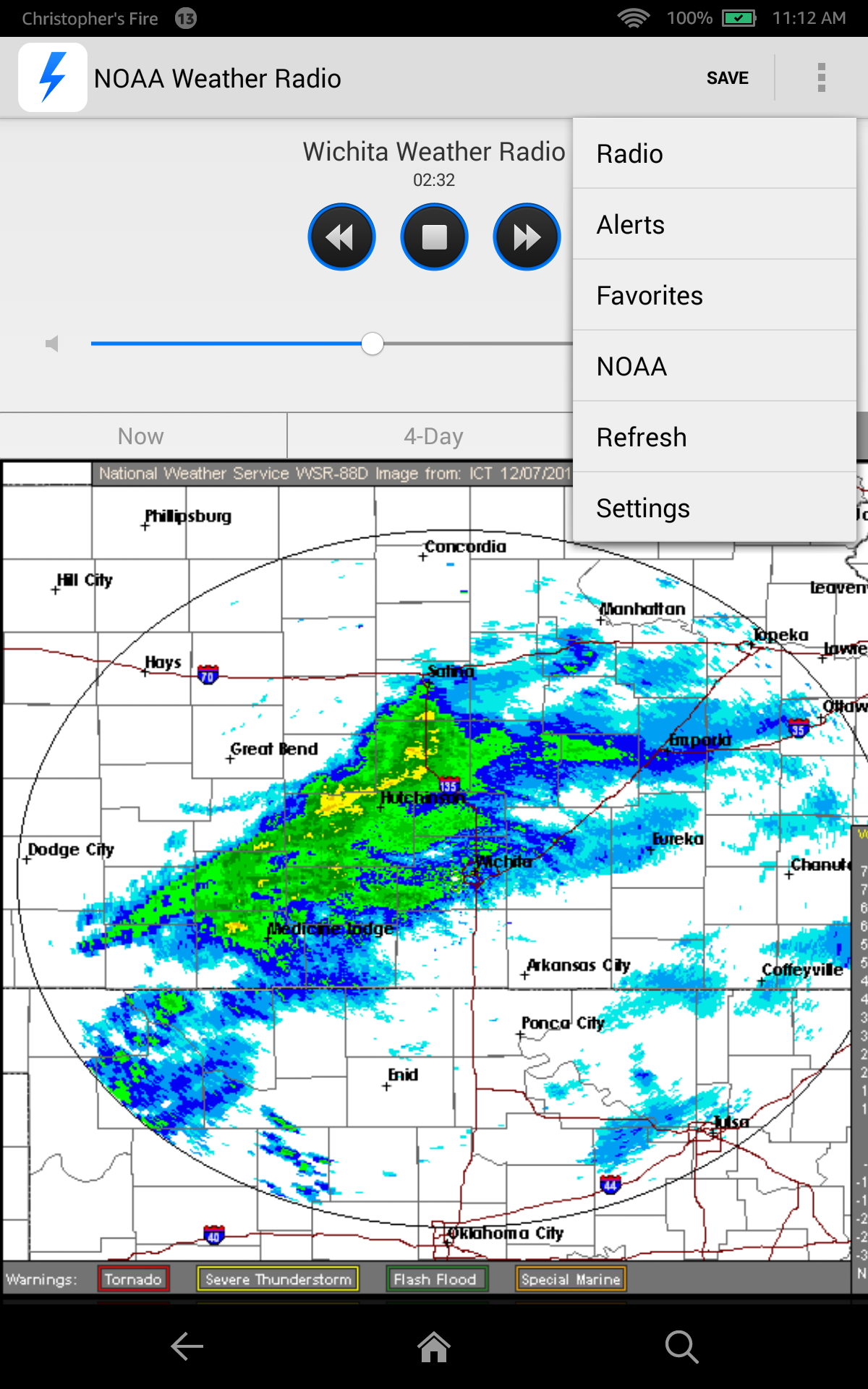Switch to the 4-Day forecast tab
Viewport: 868px width, 1389px height.
[433, 436]
